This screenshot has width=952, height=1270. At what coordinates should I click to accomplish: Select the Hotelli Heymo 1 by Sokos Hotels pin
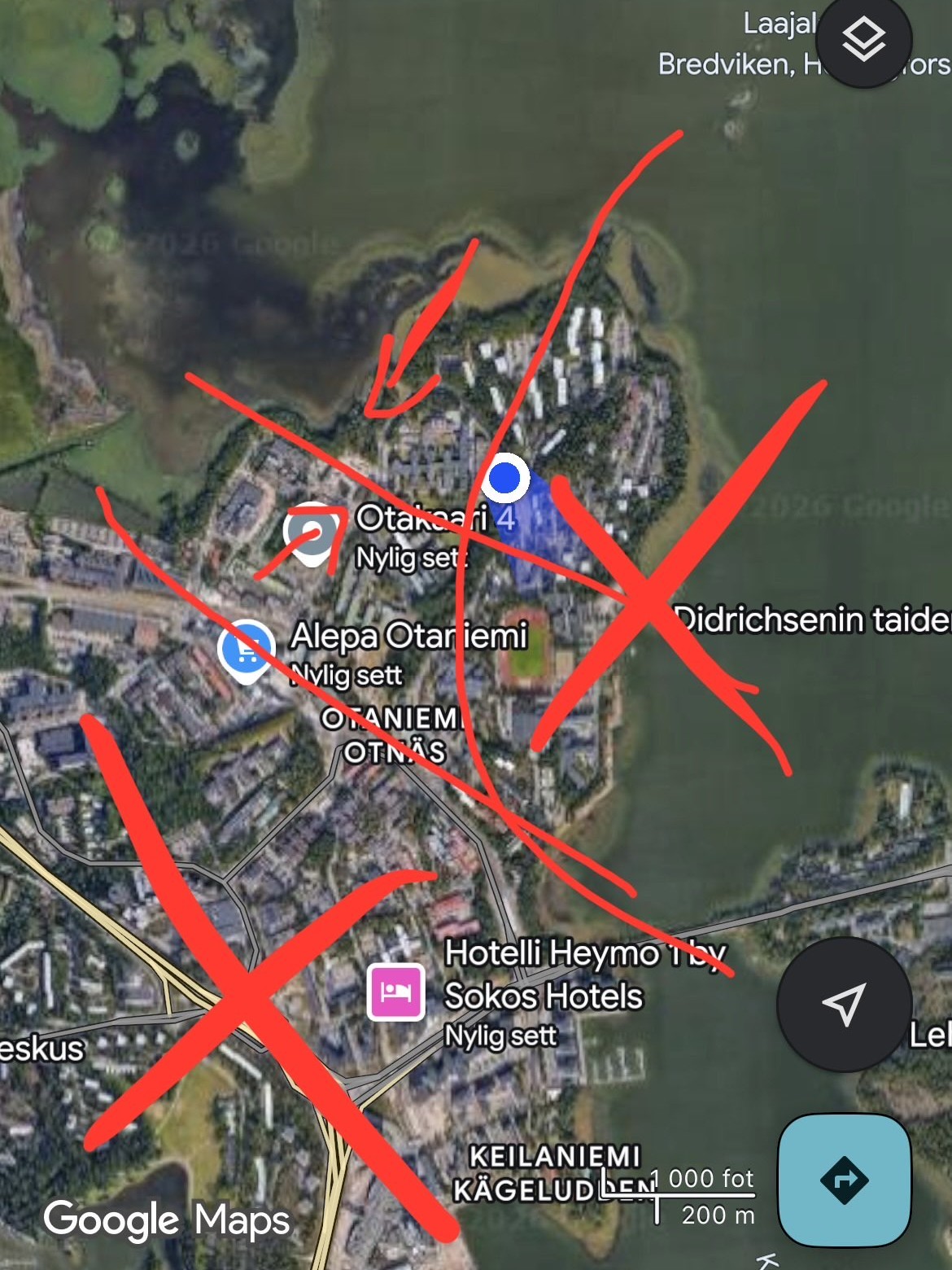pyautogui.click(x=395, y=991)
